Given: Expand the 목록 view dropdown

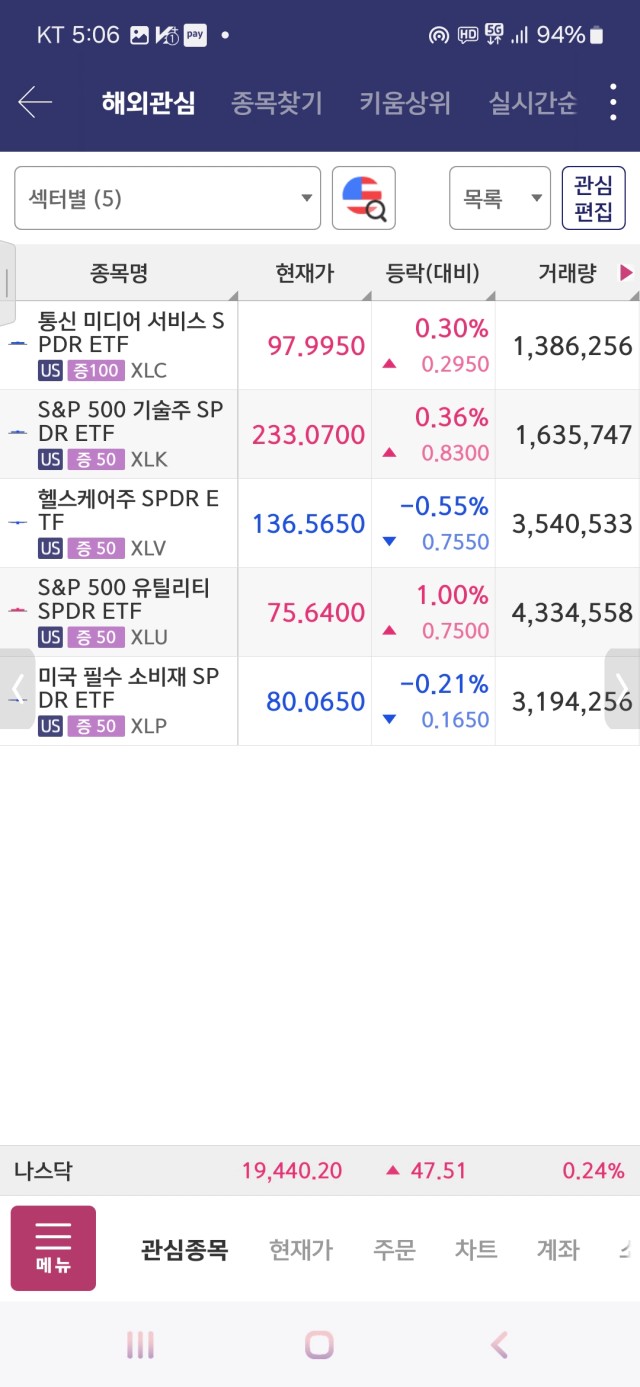Looking at the screenshot, I should (500, 198).
